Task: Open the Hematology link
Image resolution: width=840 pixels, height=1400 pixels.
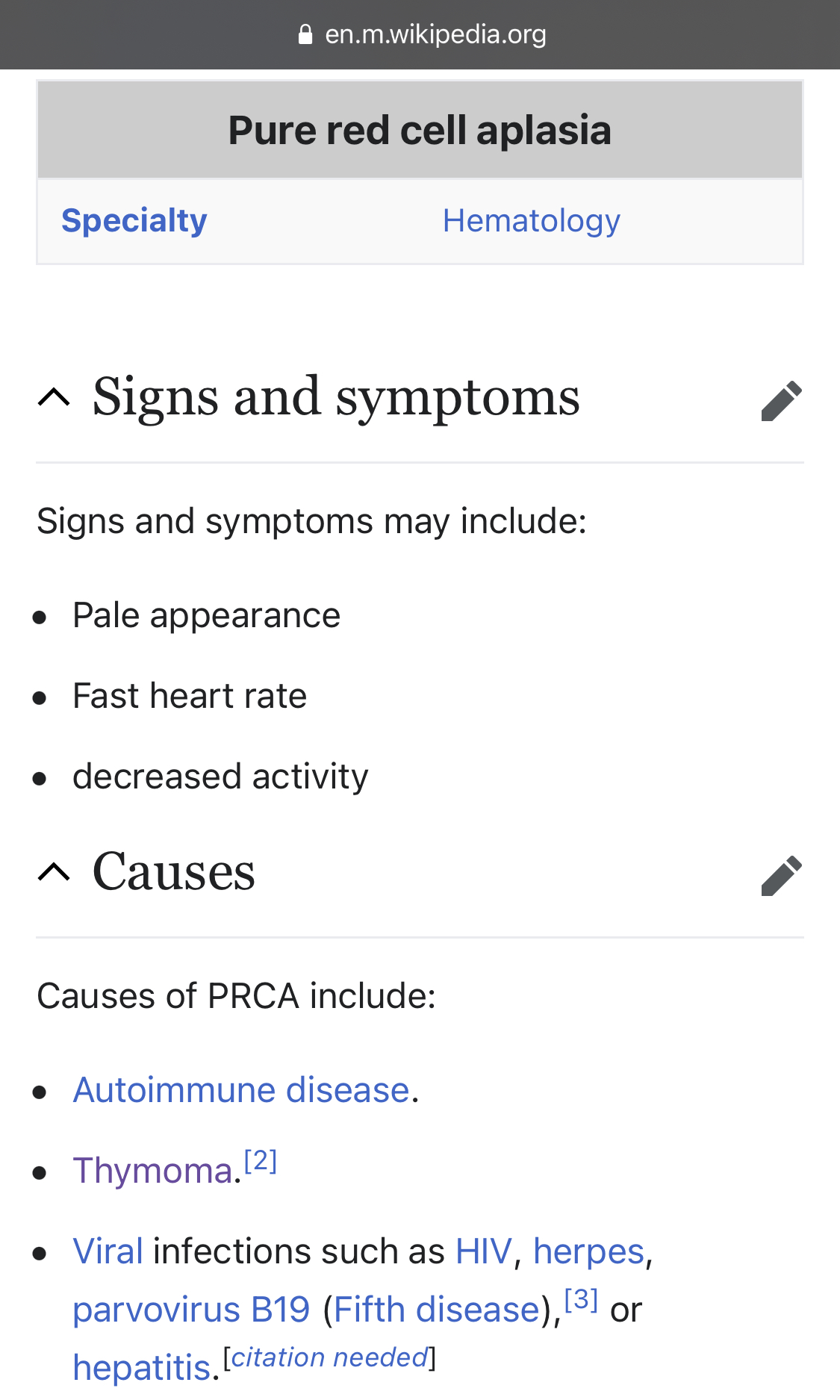Action: coord(531,221)
